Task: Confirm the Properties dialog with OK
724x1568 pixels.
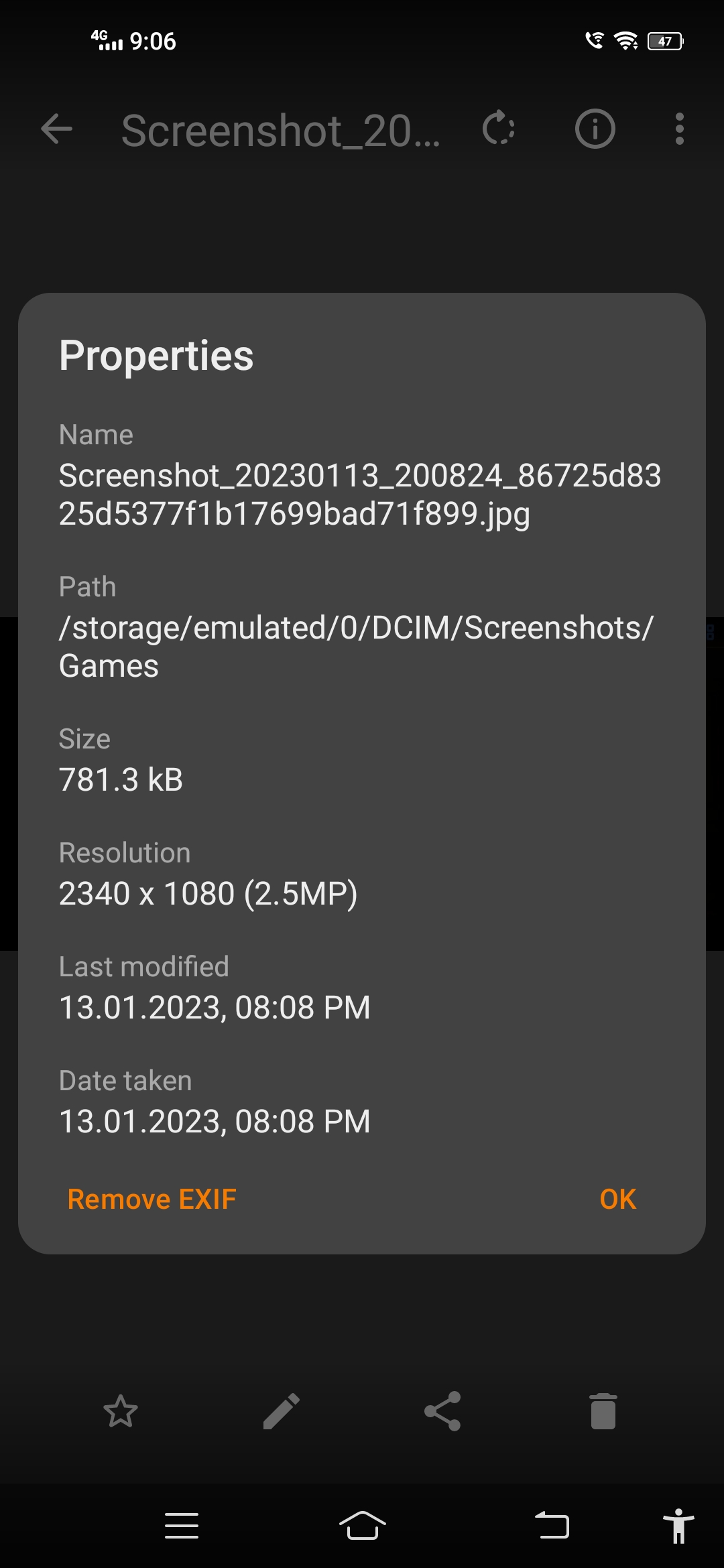Action: (x=617, y=1199)
